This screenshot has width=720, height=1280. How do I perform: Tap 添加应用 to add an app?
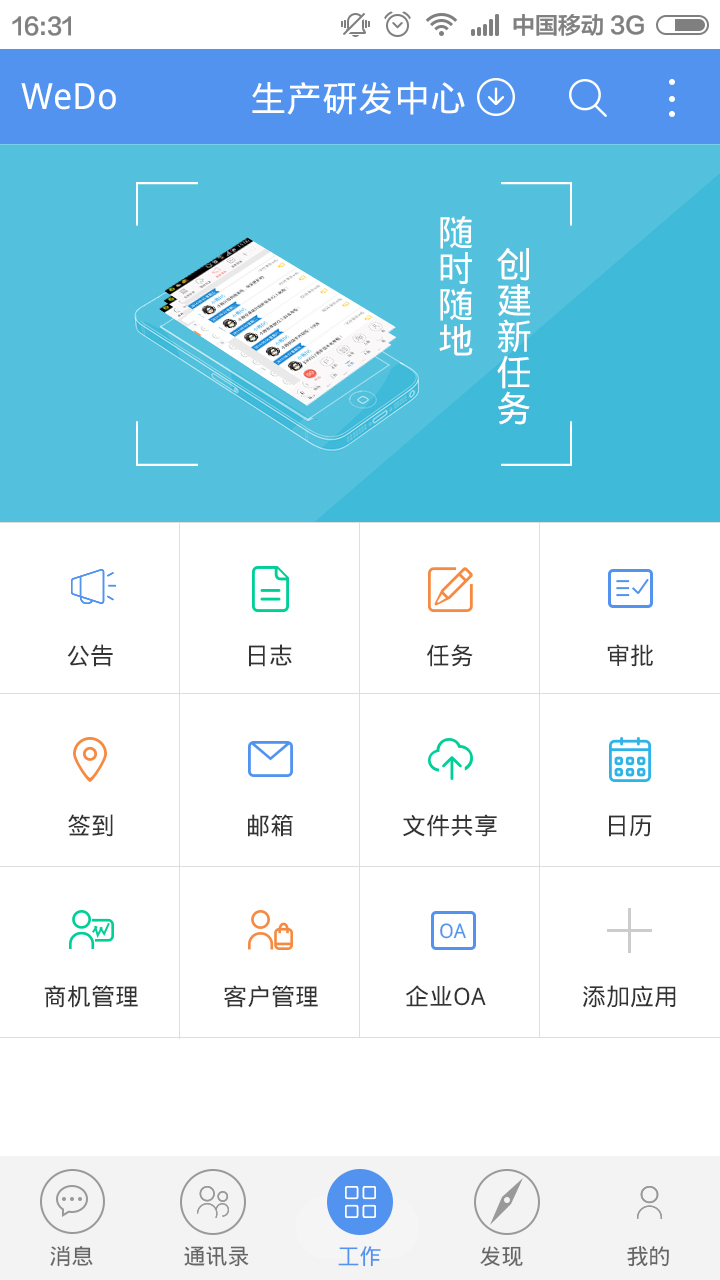point(630,952)
